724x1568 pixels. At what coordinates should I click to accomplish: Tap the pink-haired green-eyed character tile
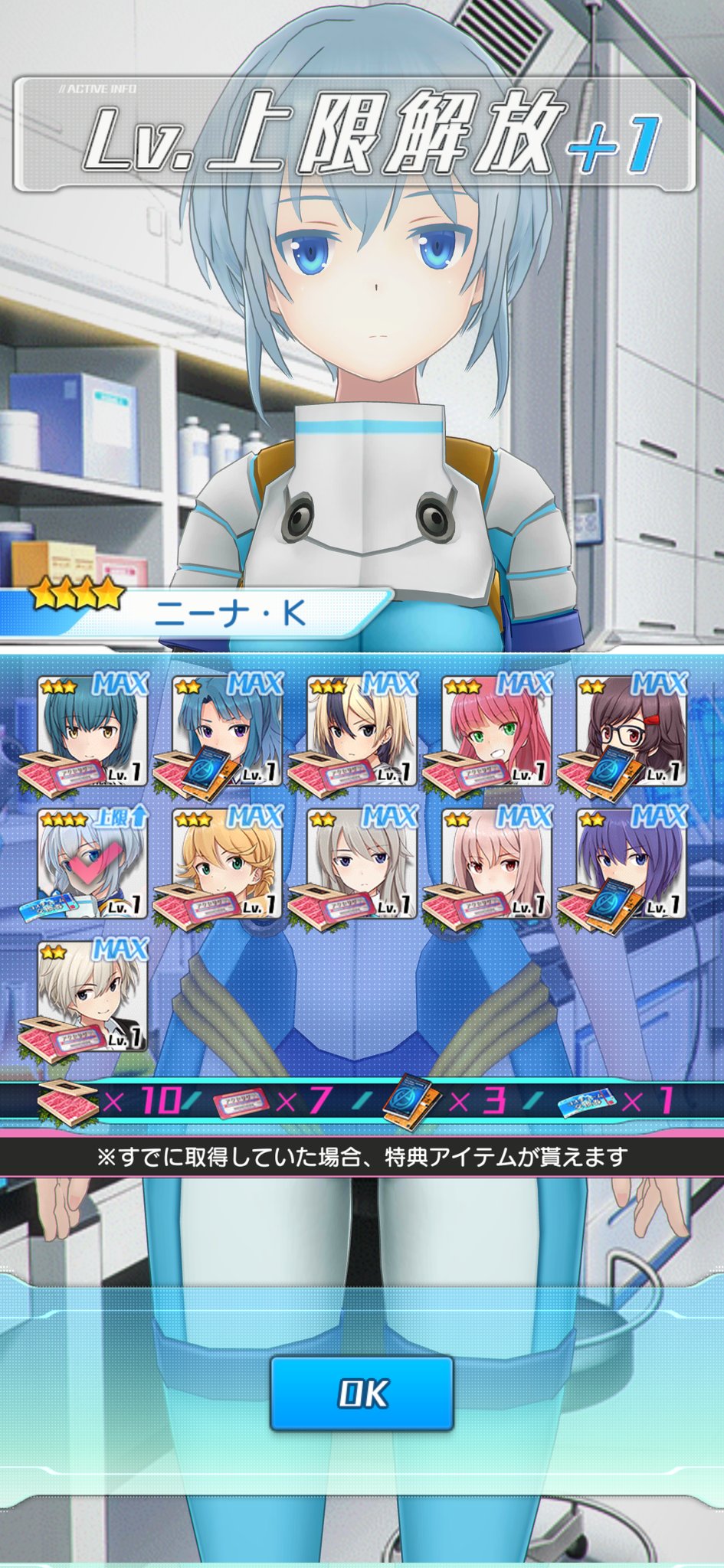pyautogui.click(x=496, y=731)
